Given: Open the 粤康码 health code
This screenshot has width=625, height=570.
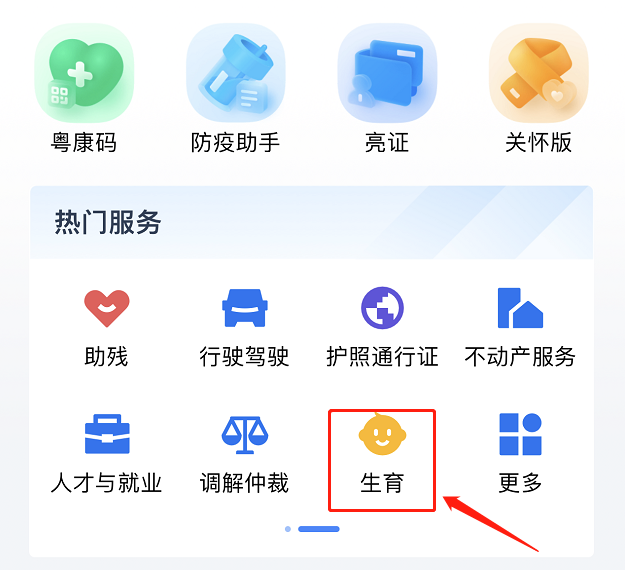Looking at the screenshot, I should click(x=84, y=73).
